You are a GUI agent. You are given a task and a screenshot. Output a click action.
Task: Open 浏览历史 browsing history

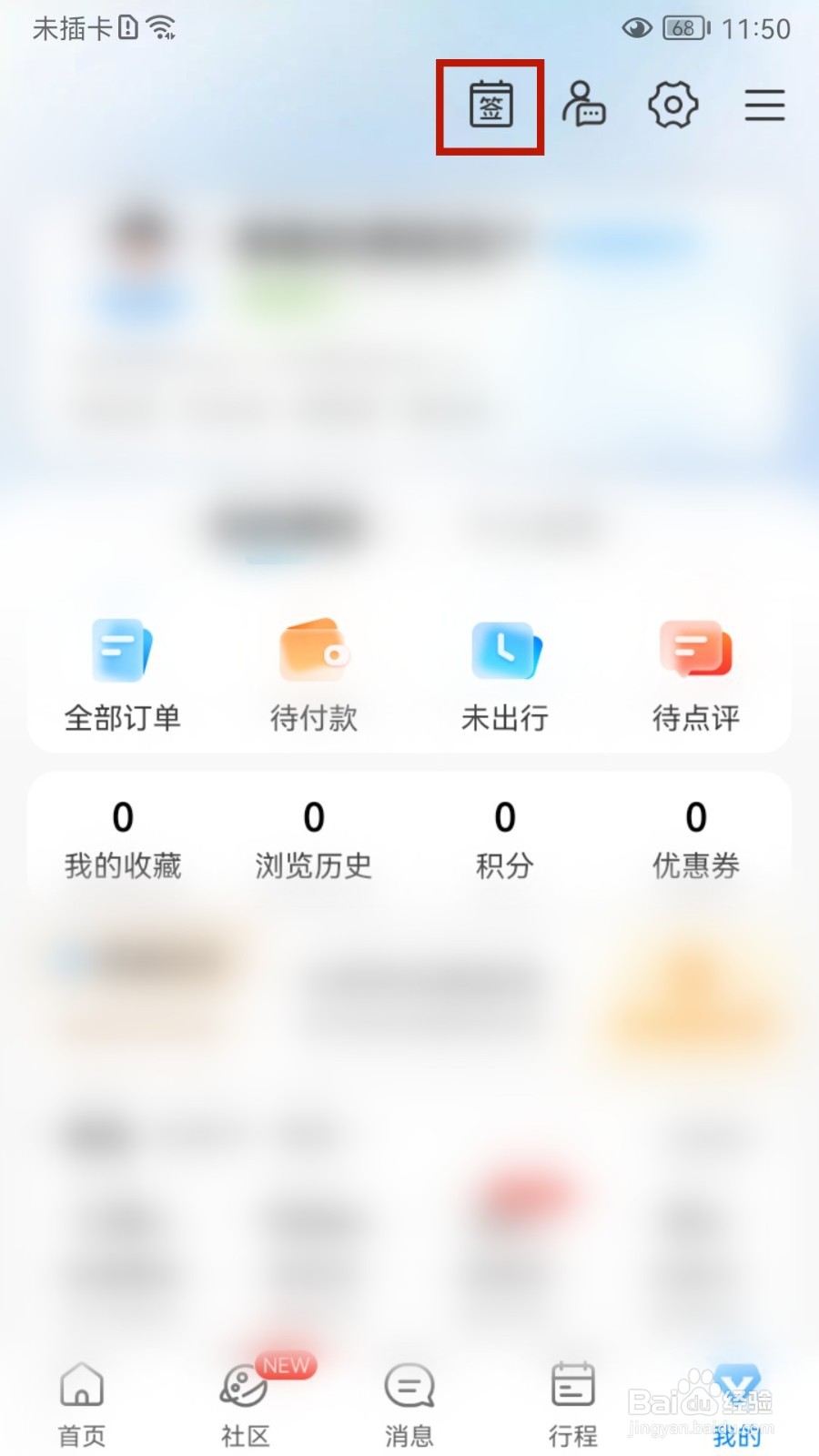(x=313, y=837)
